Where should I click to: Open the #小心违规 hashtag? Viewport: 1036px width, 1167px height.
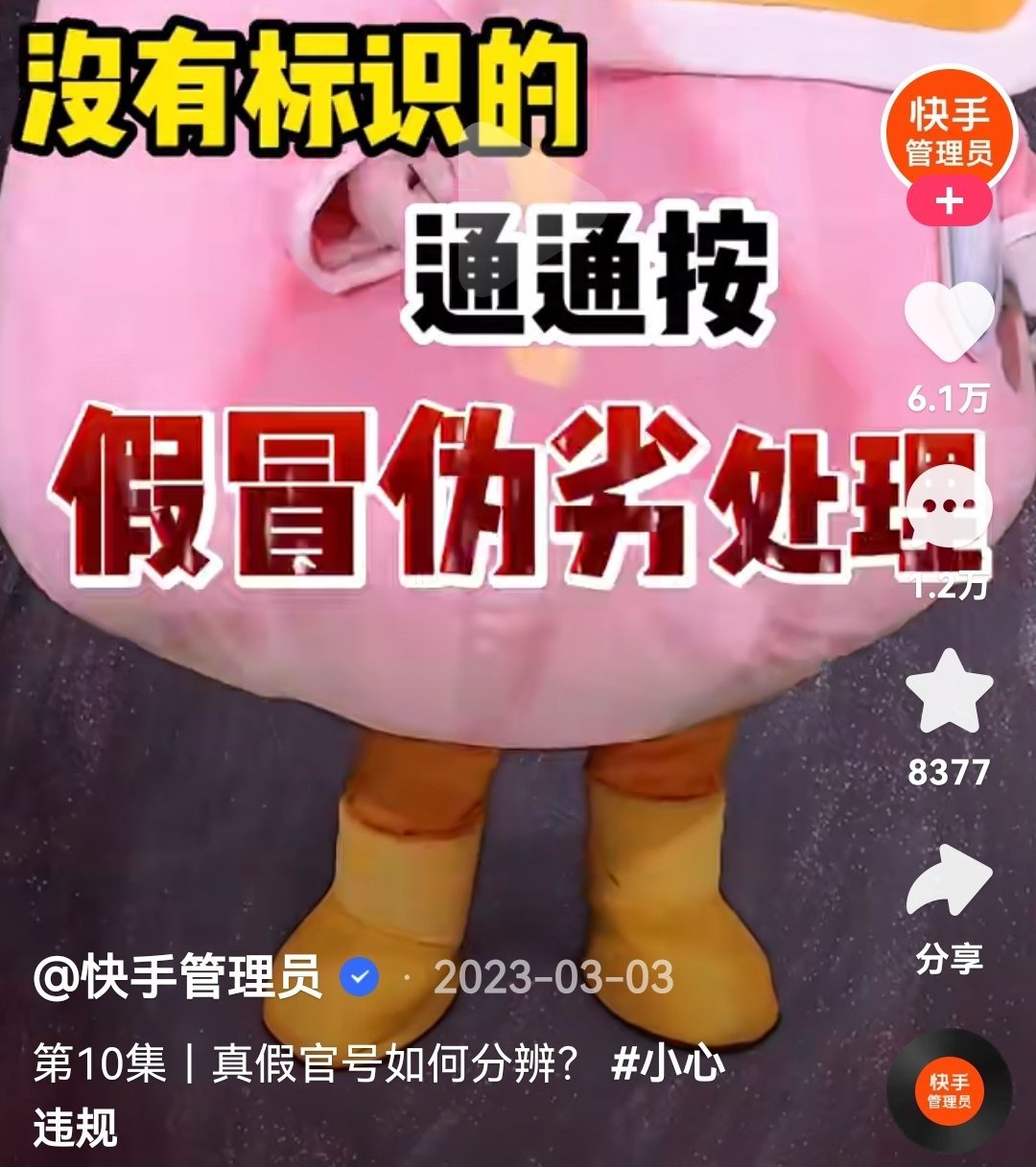coord(668,1065)
